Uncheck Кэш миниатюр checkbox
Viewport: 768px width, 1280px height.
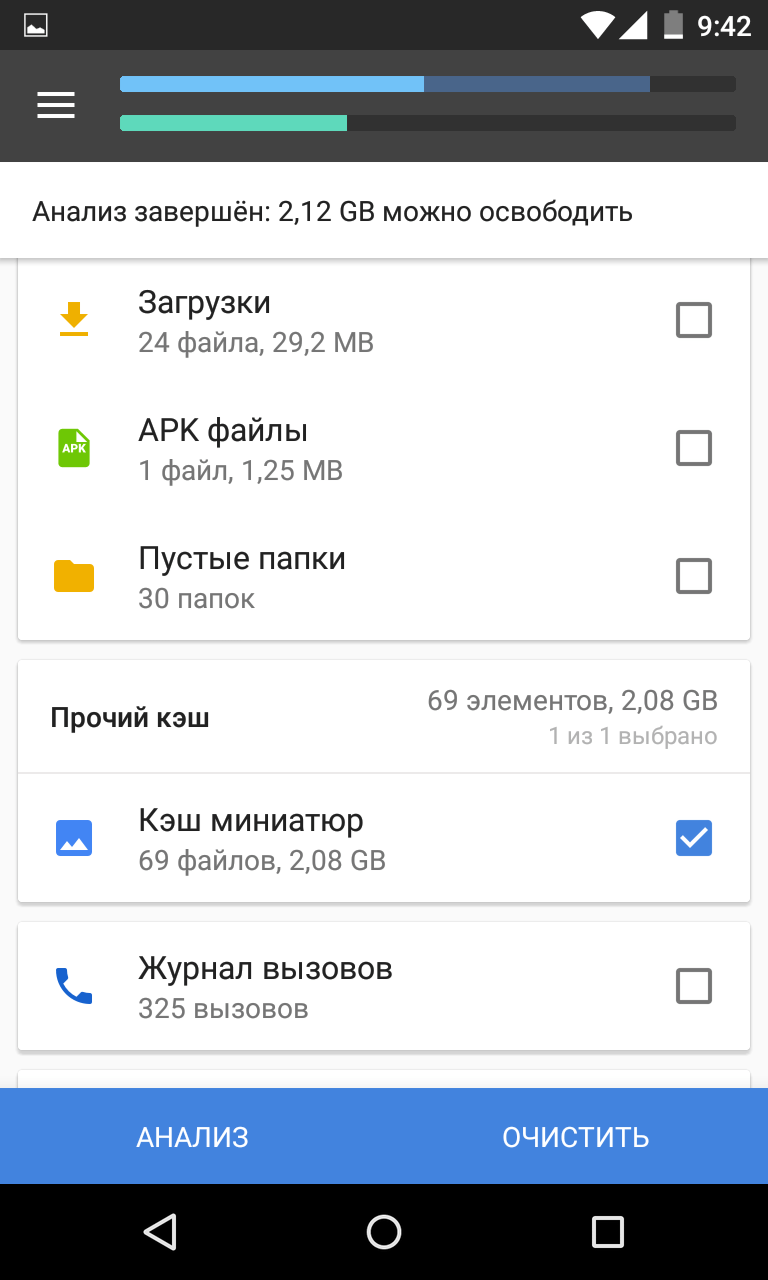point(694,838)
